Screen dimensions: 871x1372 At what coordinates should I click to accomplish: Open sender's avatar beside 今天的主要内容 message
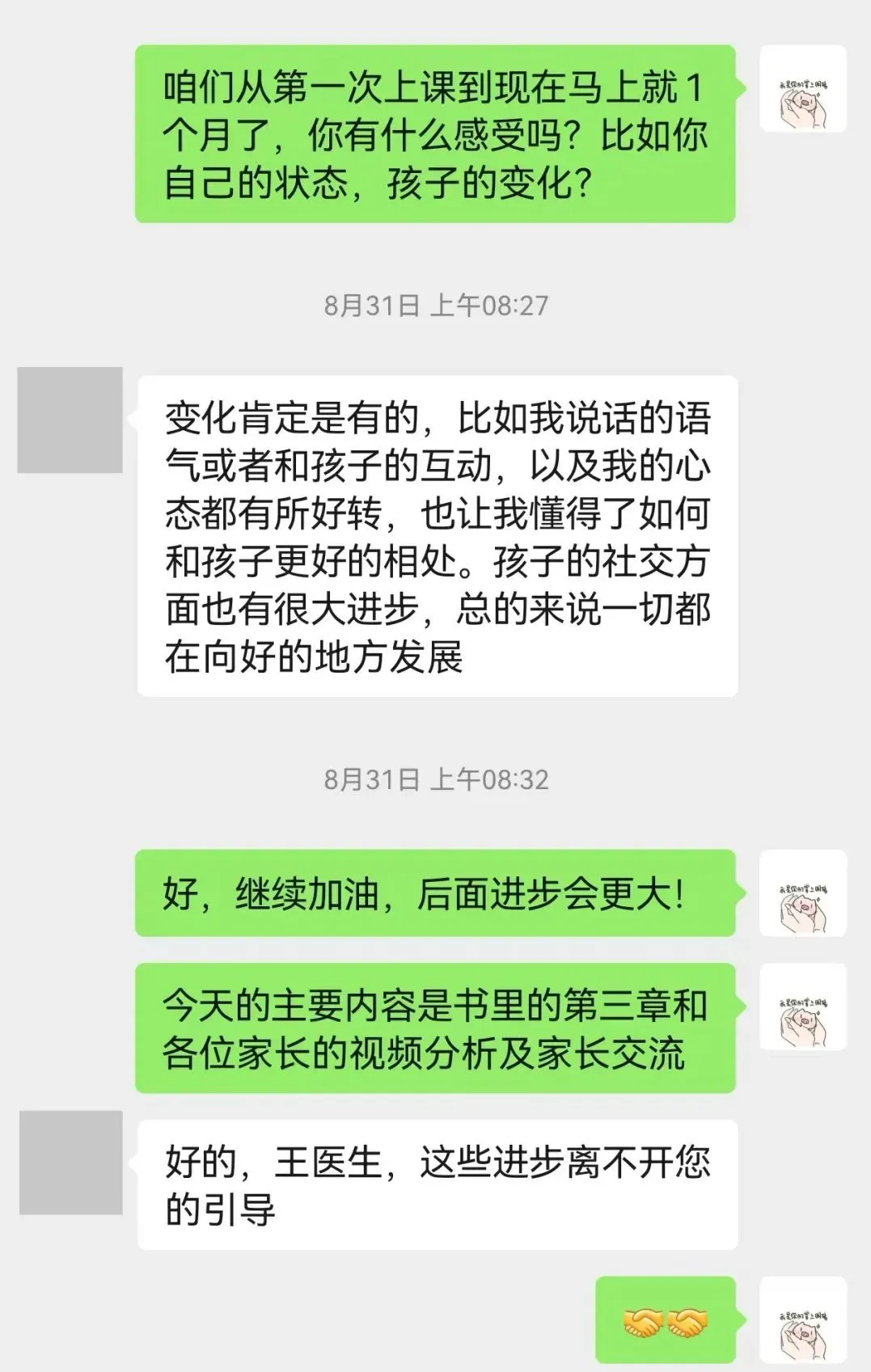pos(803,1007)
